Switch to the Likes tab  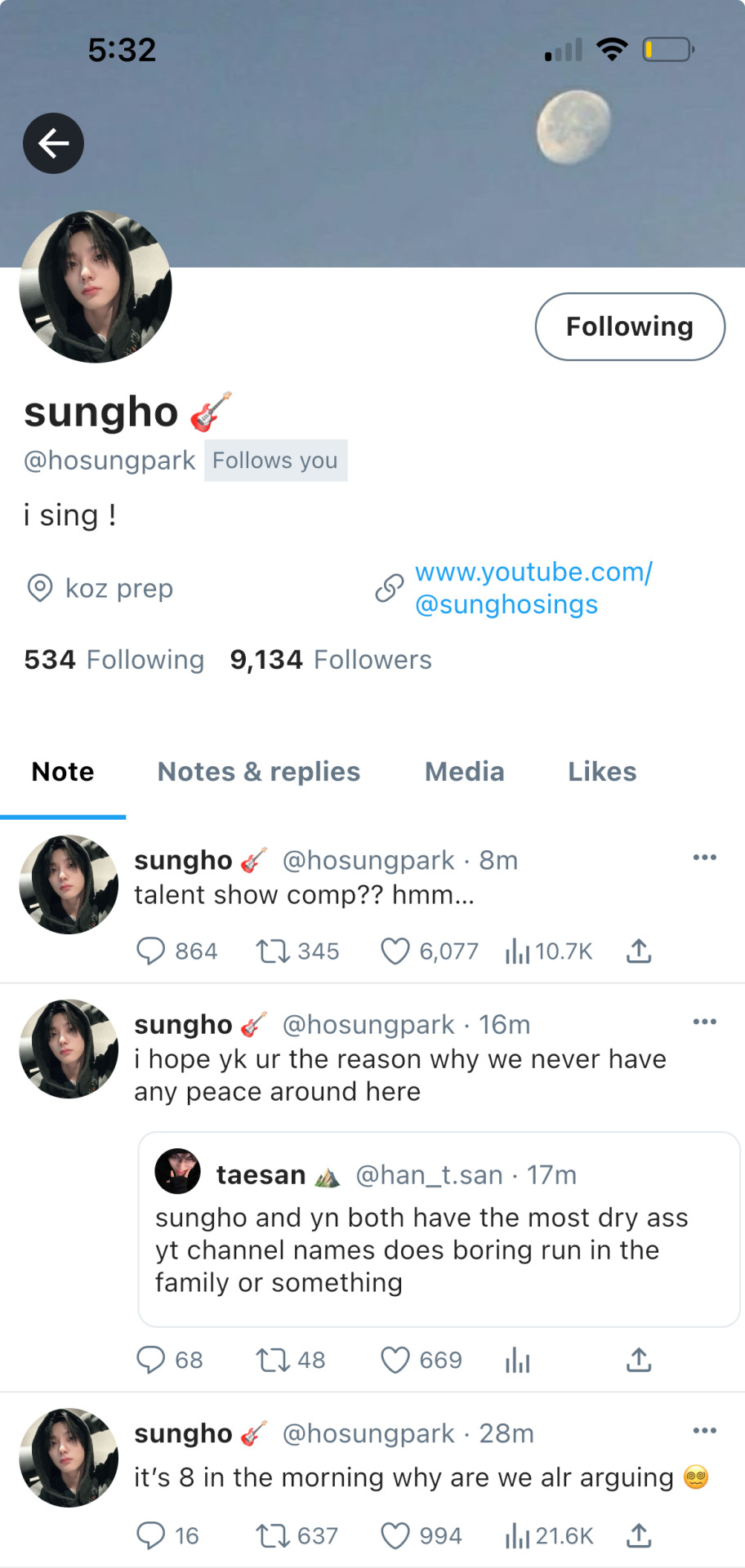click(602, 772)
